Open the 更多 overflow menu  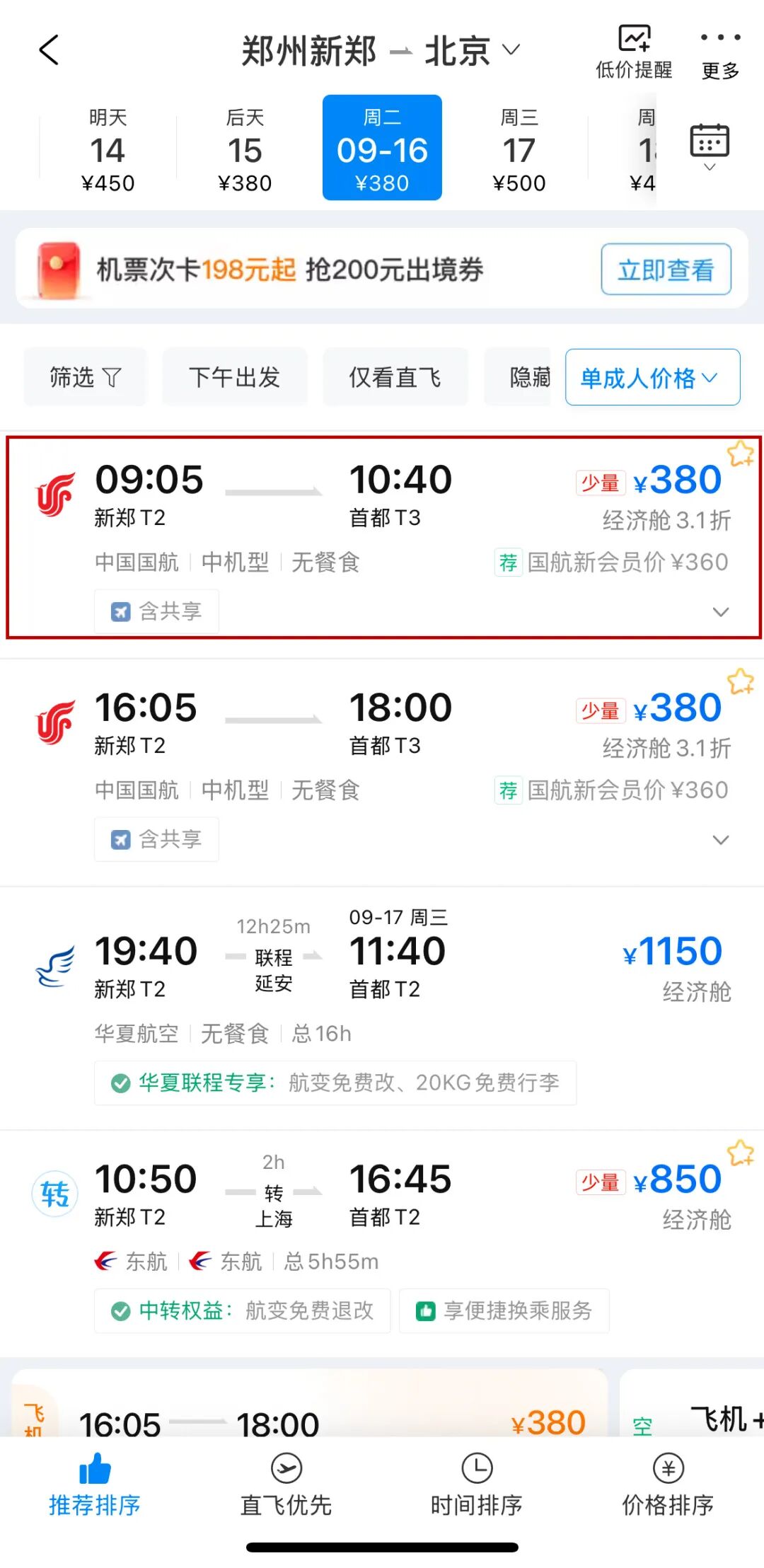tap(720, 52)
